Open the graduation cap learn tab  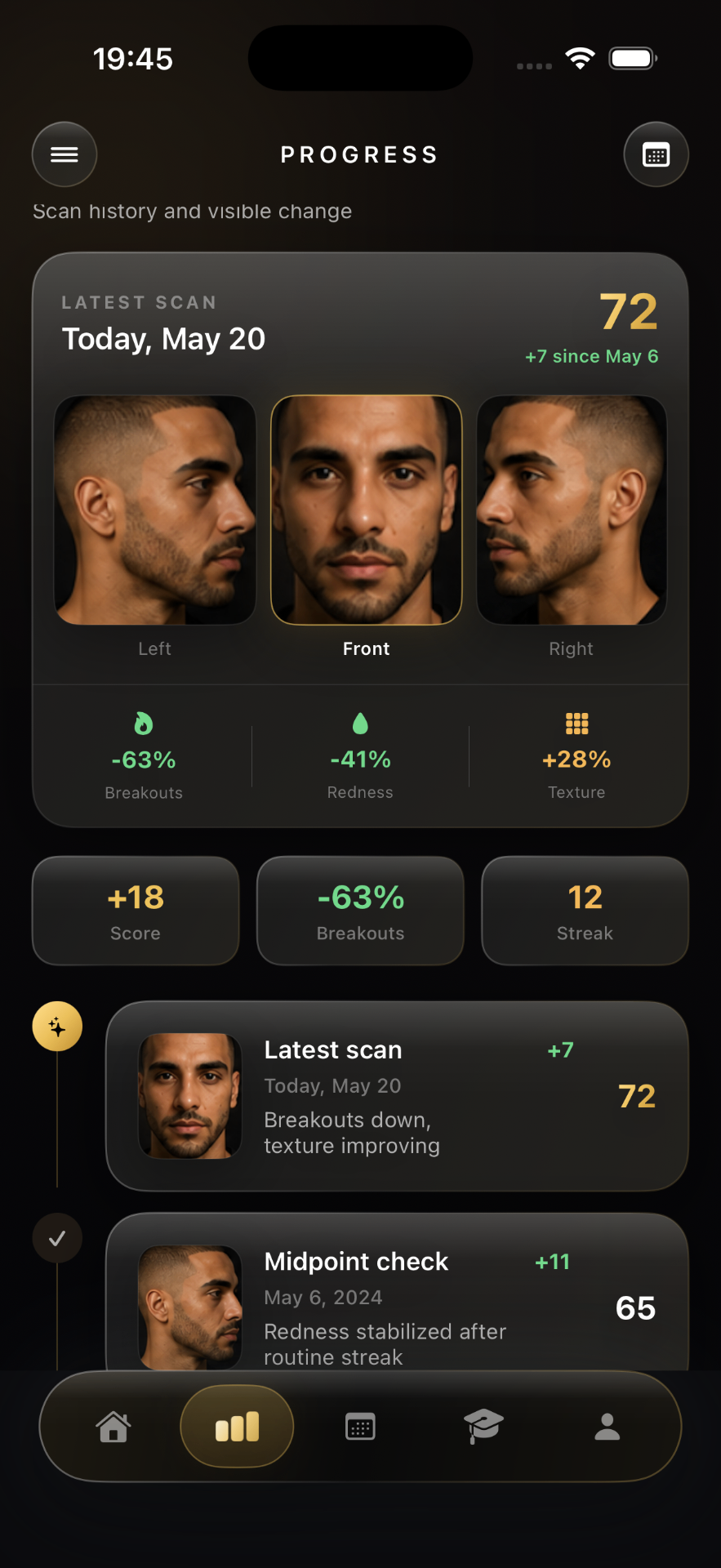click(483, 1427)
